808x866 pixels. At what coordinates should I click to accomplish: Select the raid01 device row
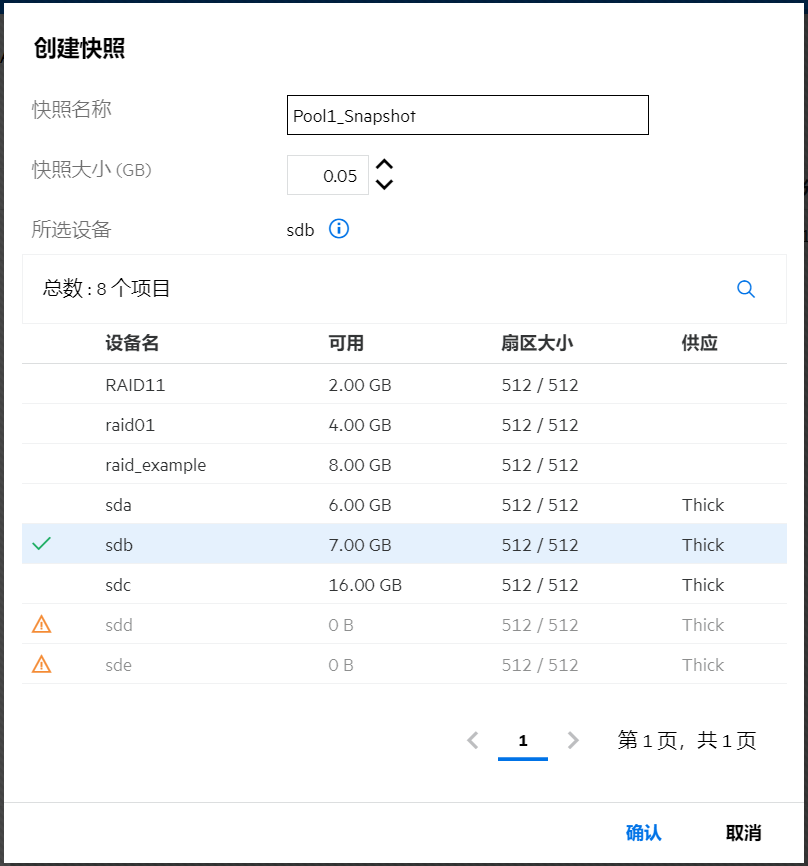(404, 425)
